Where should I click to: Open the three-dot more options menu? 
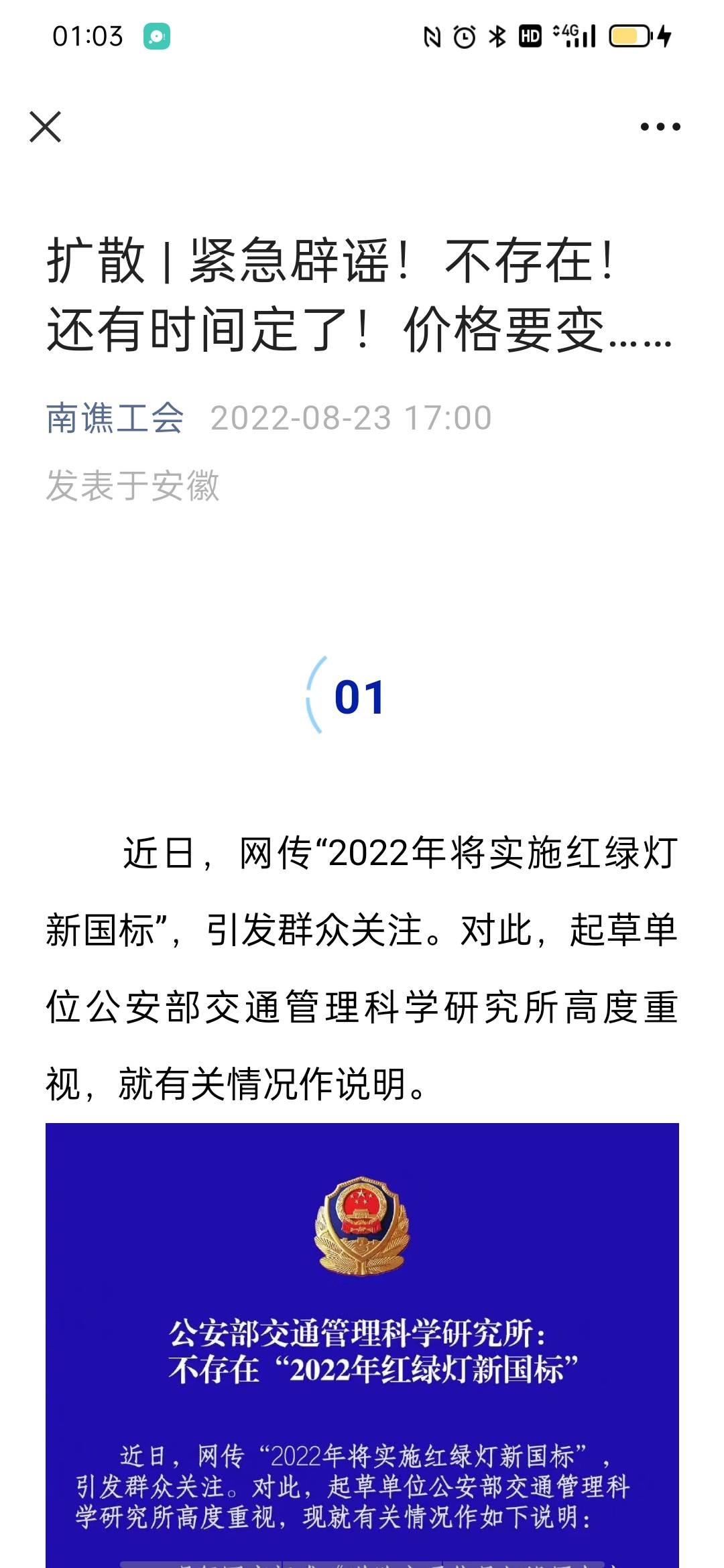pyautogui.click(x=660, y=127)
